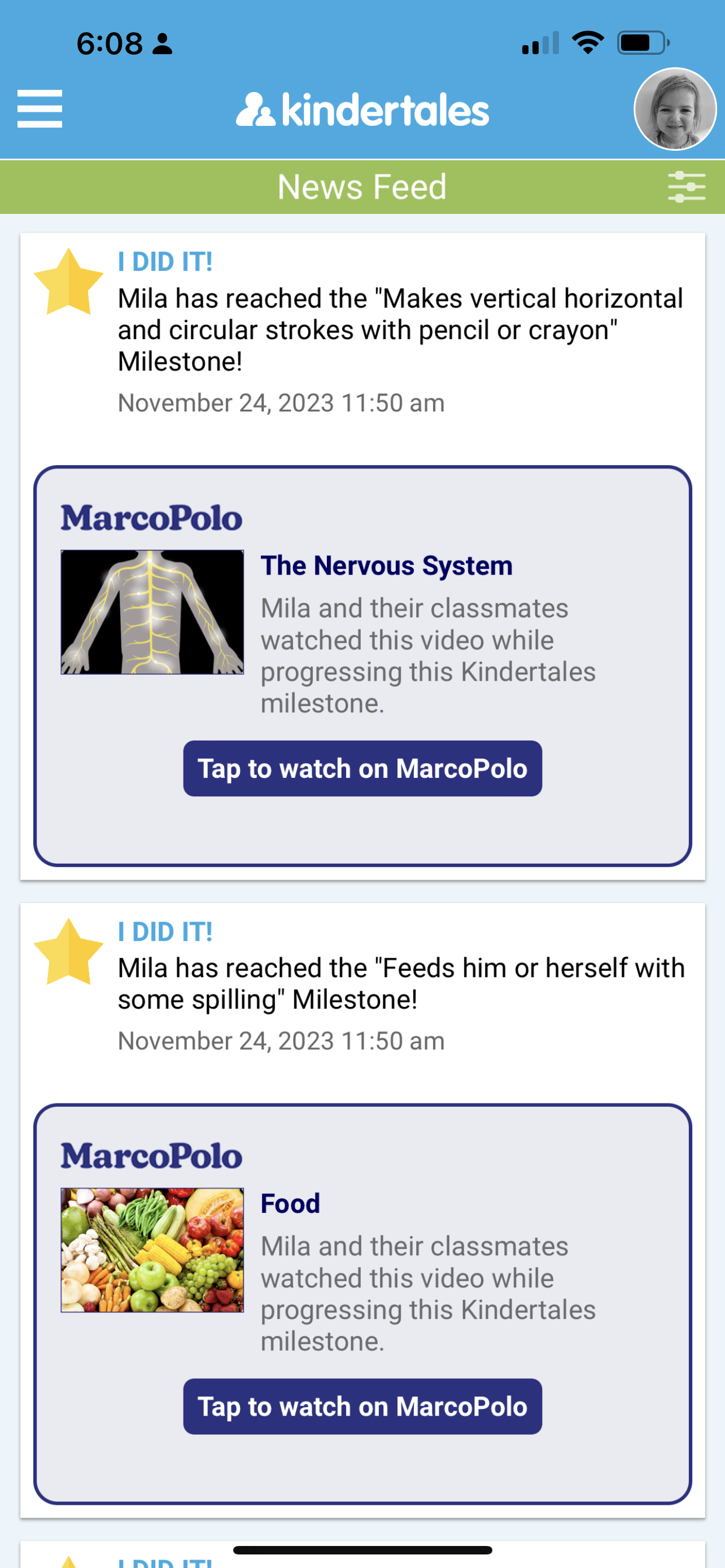
Task: Watch The Nervous System on MarcoPolo
Action: coord(362,768)
